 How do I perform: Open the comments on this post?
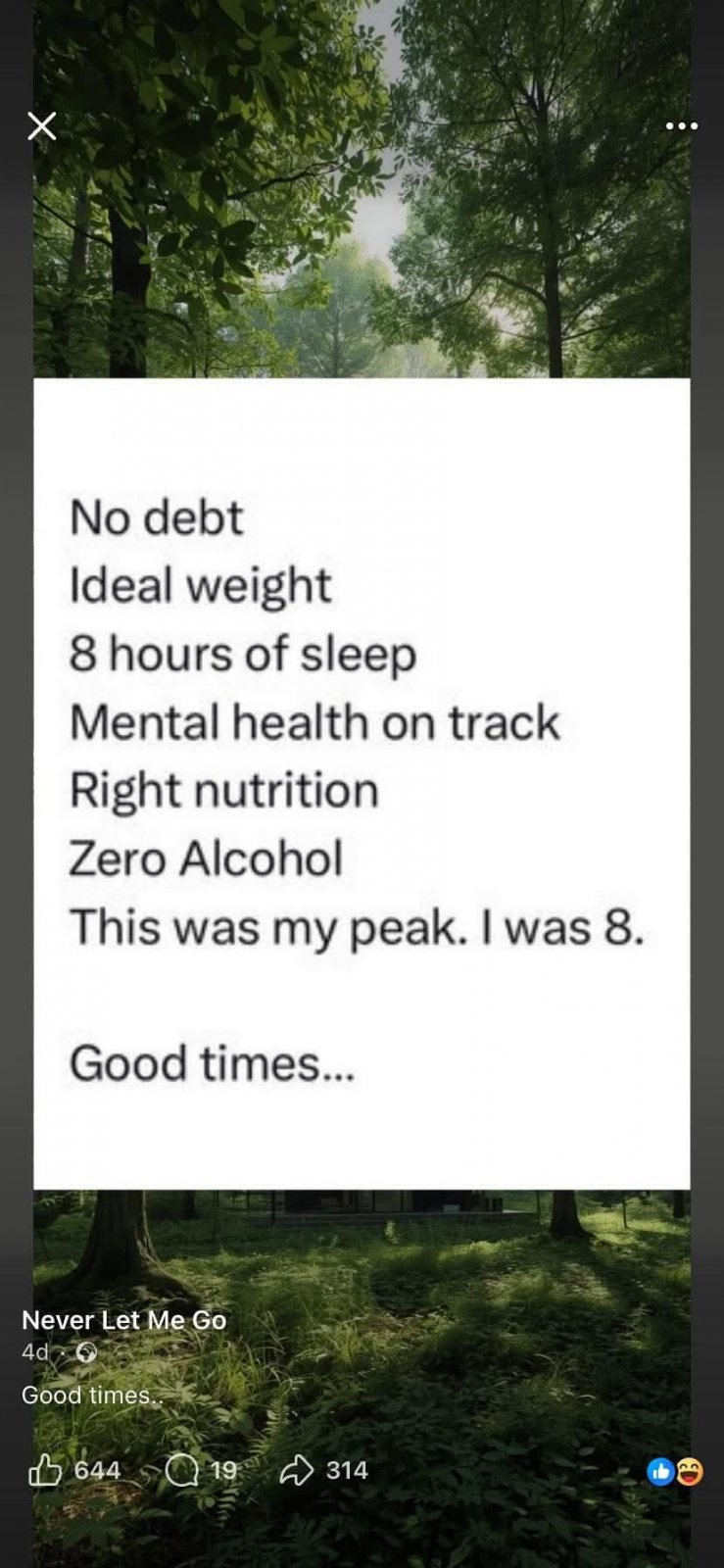point(182,1470)
